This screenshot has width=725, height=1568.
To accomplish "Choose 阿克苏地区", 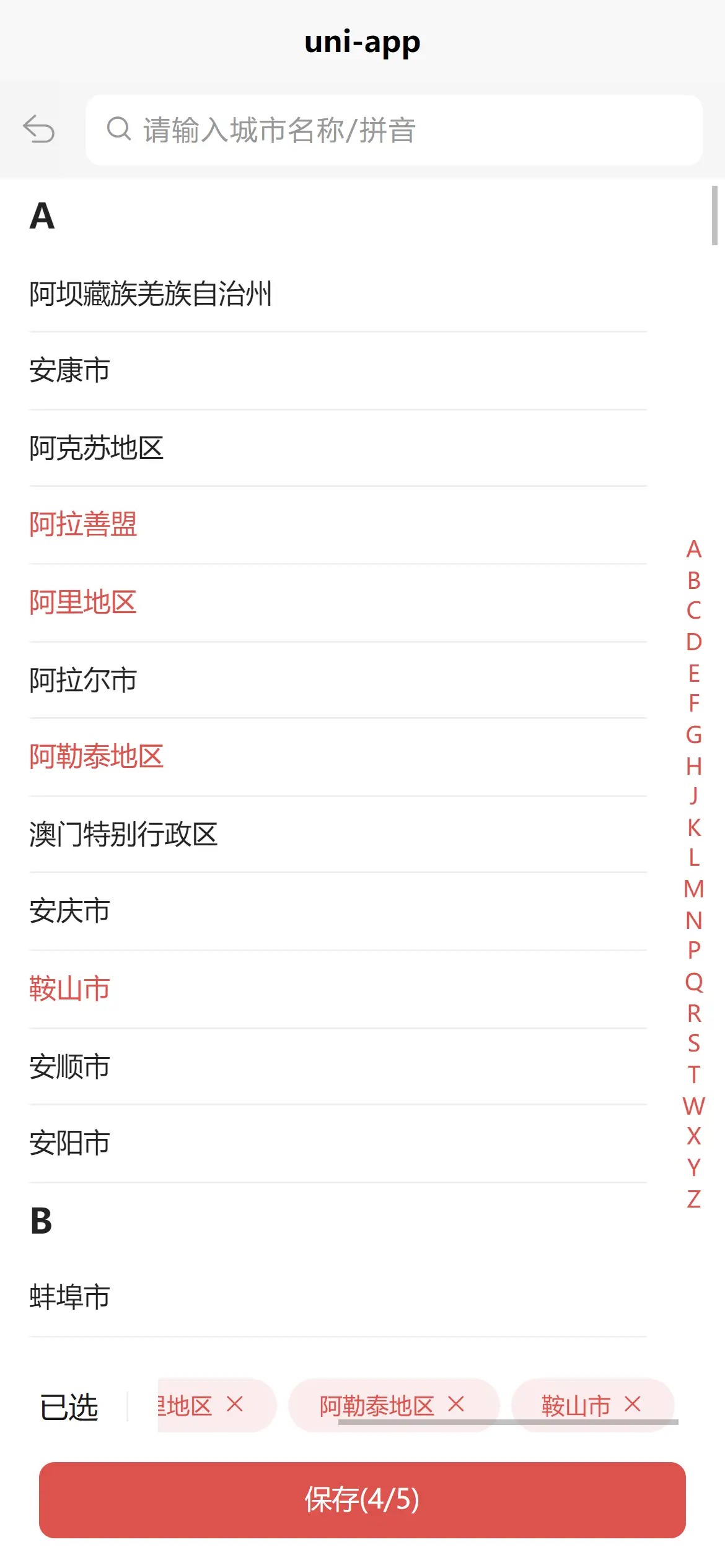I will tap(96, 448).
